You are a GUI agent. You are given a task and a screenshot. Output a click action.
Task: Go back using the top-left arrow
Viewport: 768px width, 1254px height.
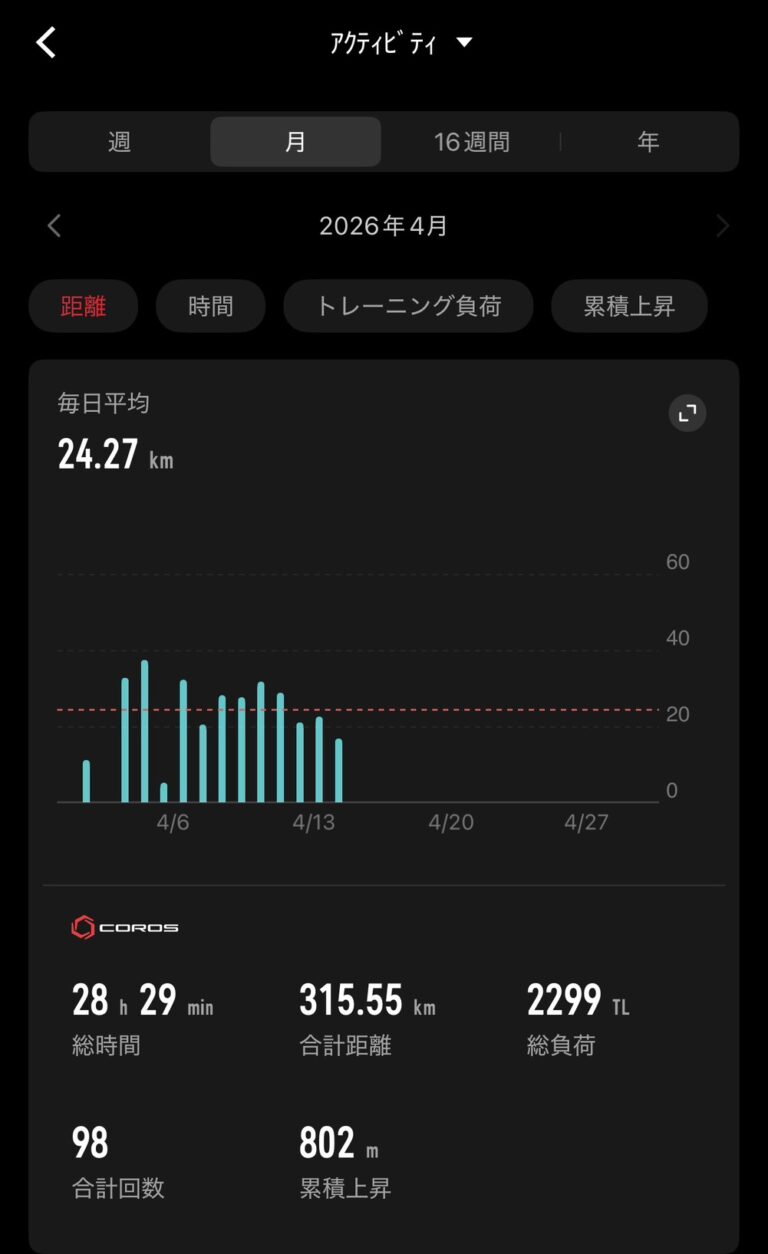click(46, 43)
